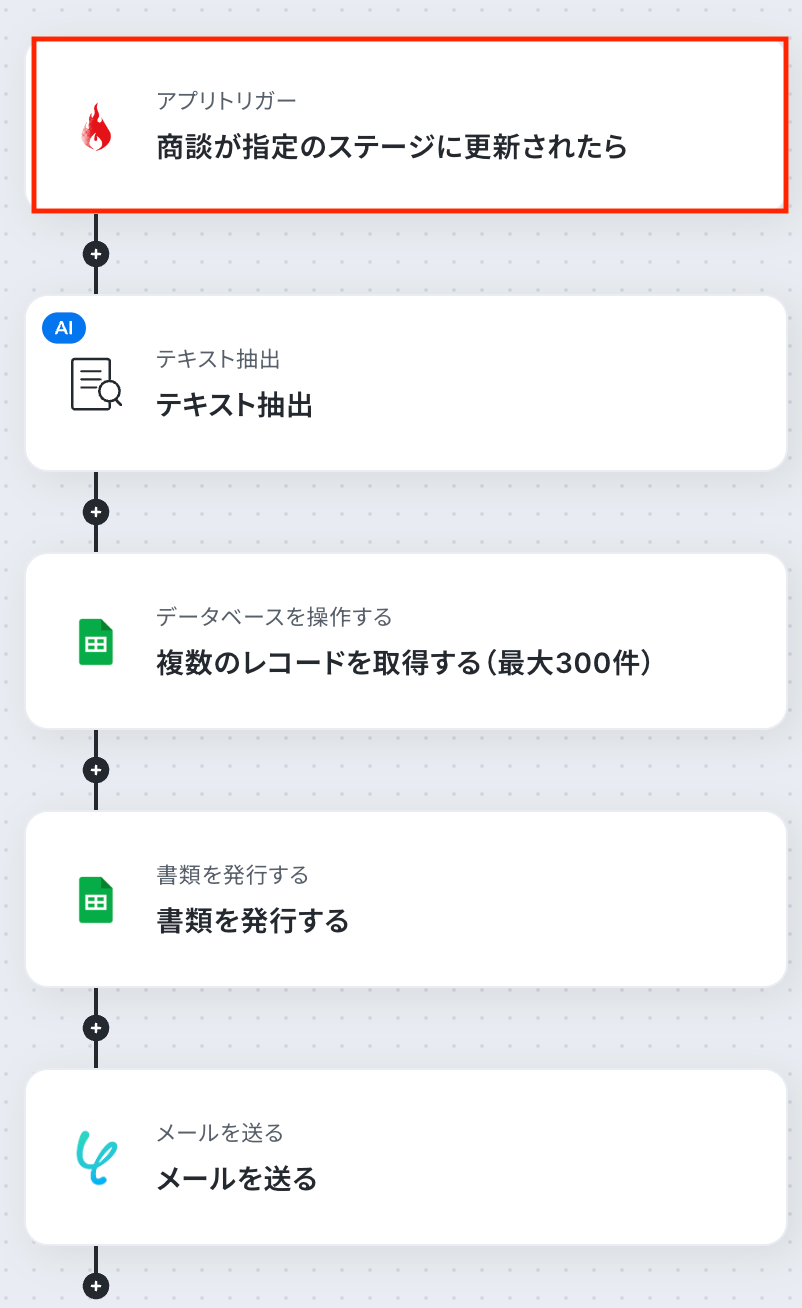This screenshot has height=1308, width=802.
Task: Open the メールを送る step card
Action: (407, 1157)
